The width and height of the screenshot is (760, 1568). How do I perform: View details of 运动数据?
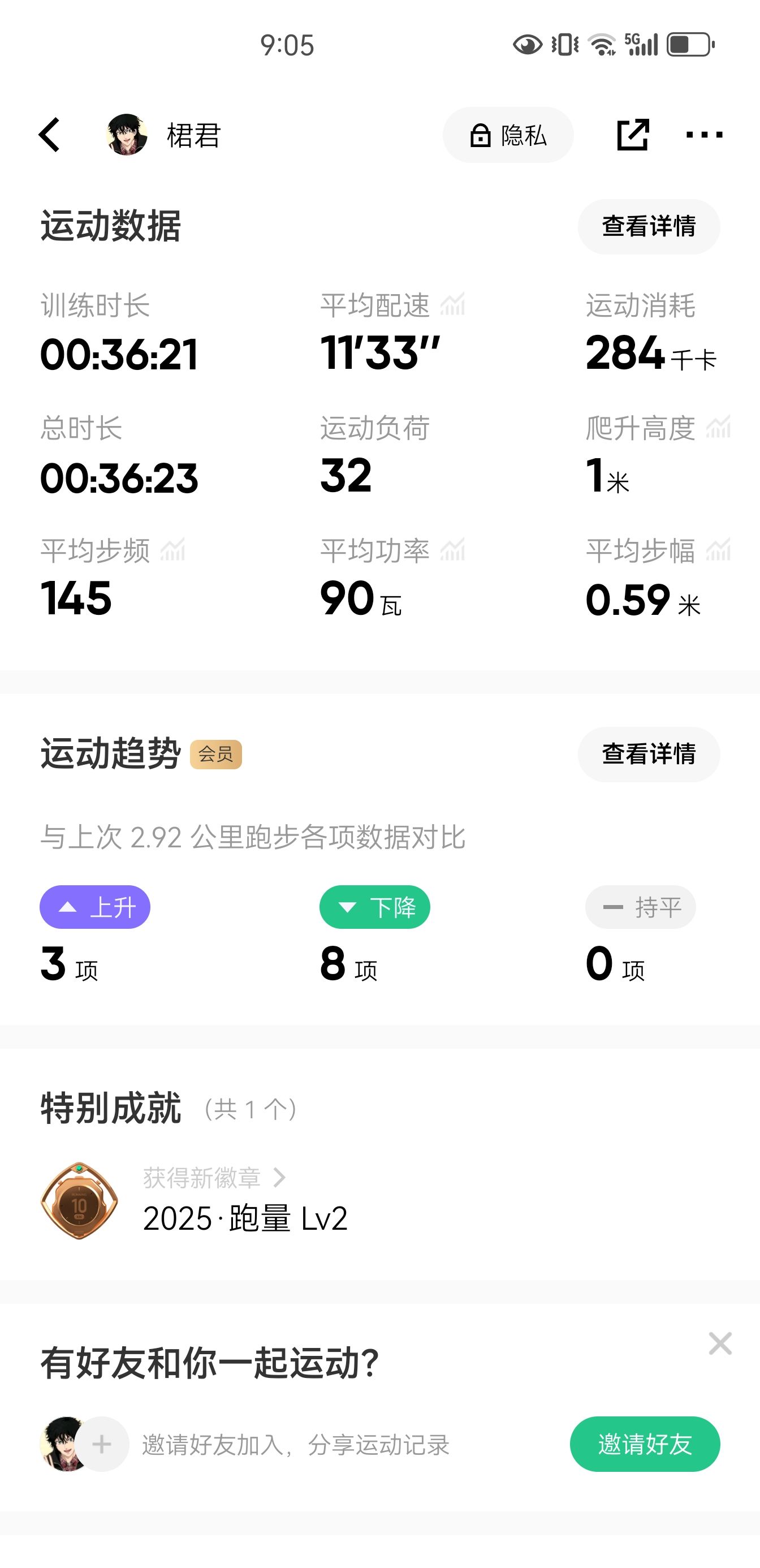tap(649, 226)
